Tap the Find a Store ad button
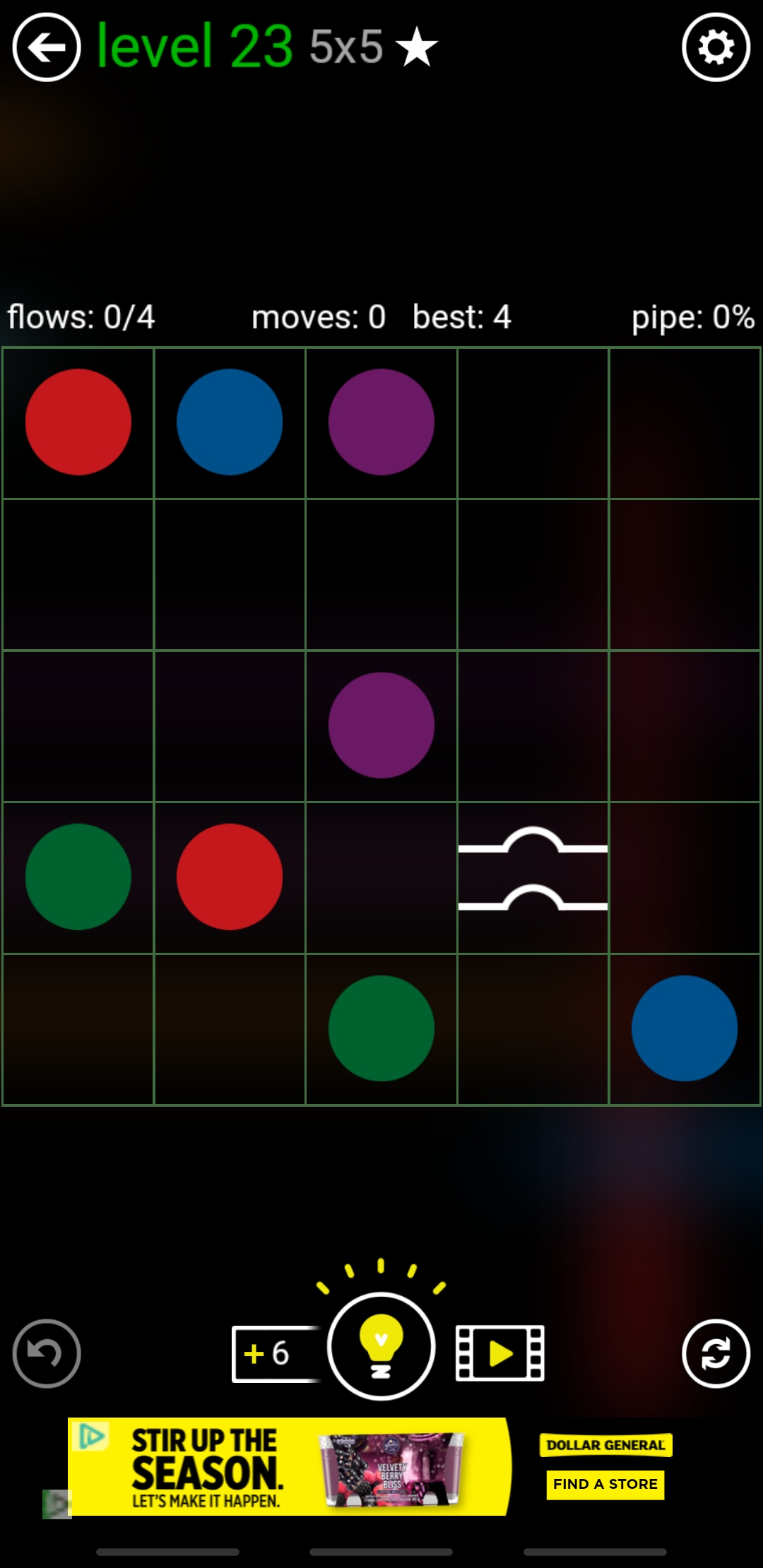 click(605, 1484)
